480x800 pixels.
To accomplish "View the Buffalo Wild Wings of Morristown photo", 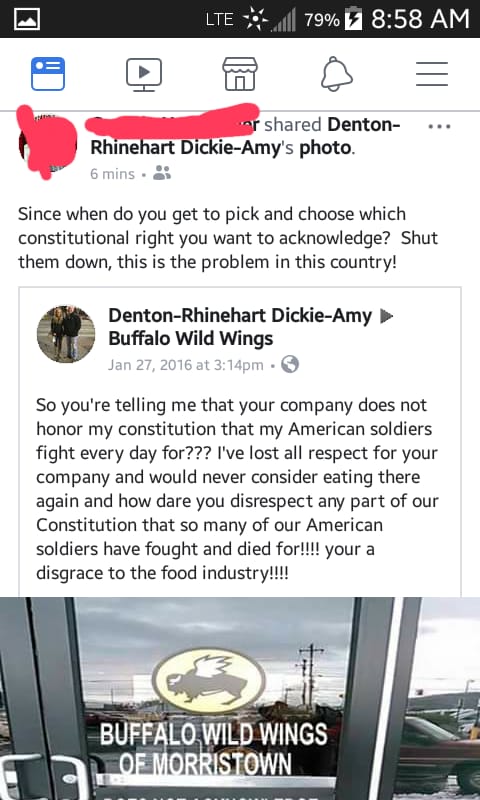I will 240,698.
